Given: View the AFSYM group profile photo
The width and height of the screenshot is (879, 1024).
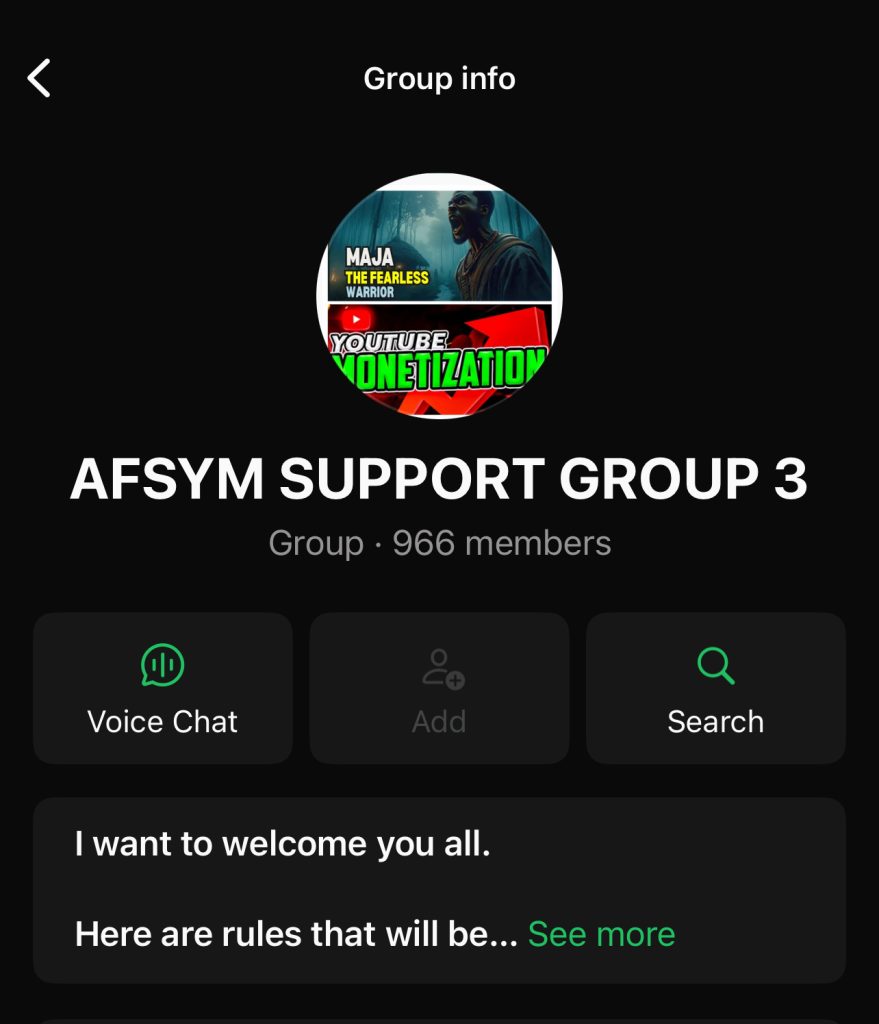Looking at the screenshot, I should [x=439, y=296].
